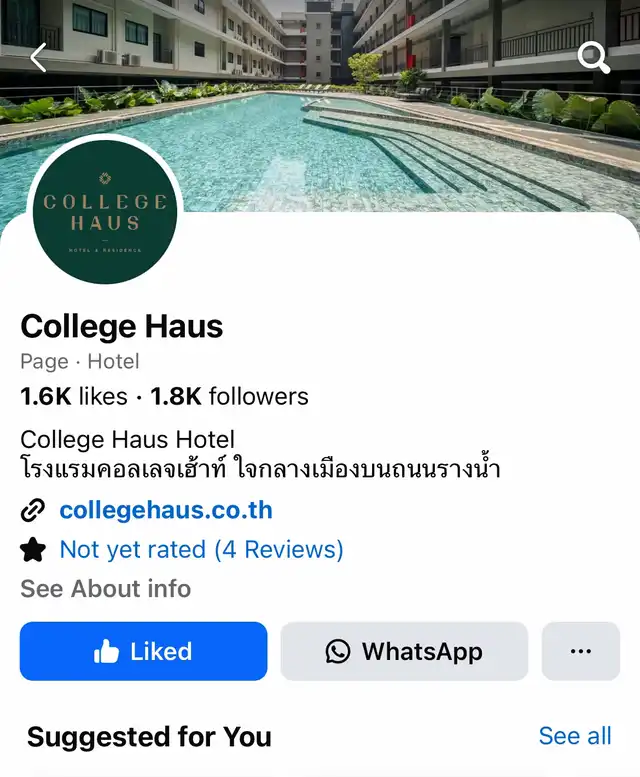Open the search magnifier icon
Viewport: 640px width, 777px height.
594,58
